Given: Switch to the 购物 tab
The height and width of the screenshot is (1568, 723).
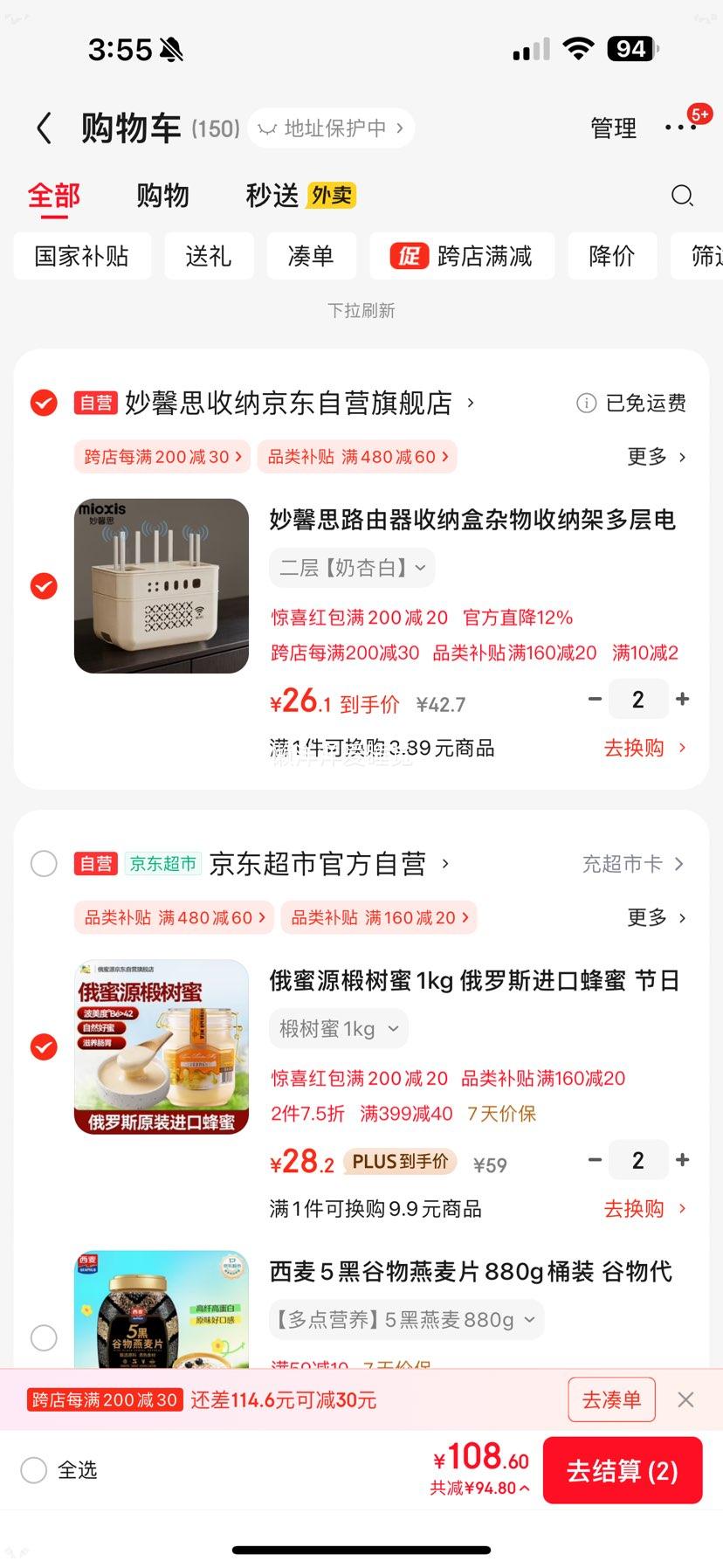Looking at the screenshot, I should pyautogui.click(x=162, y=195).
